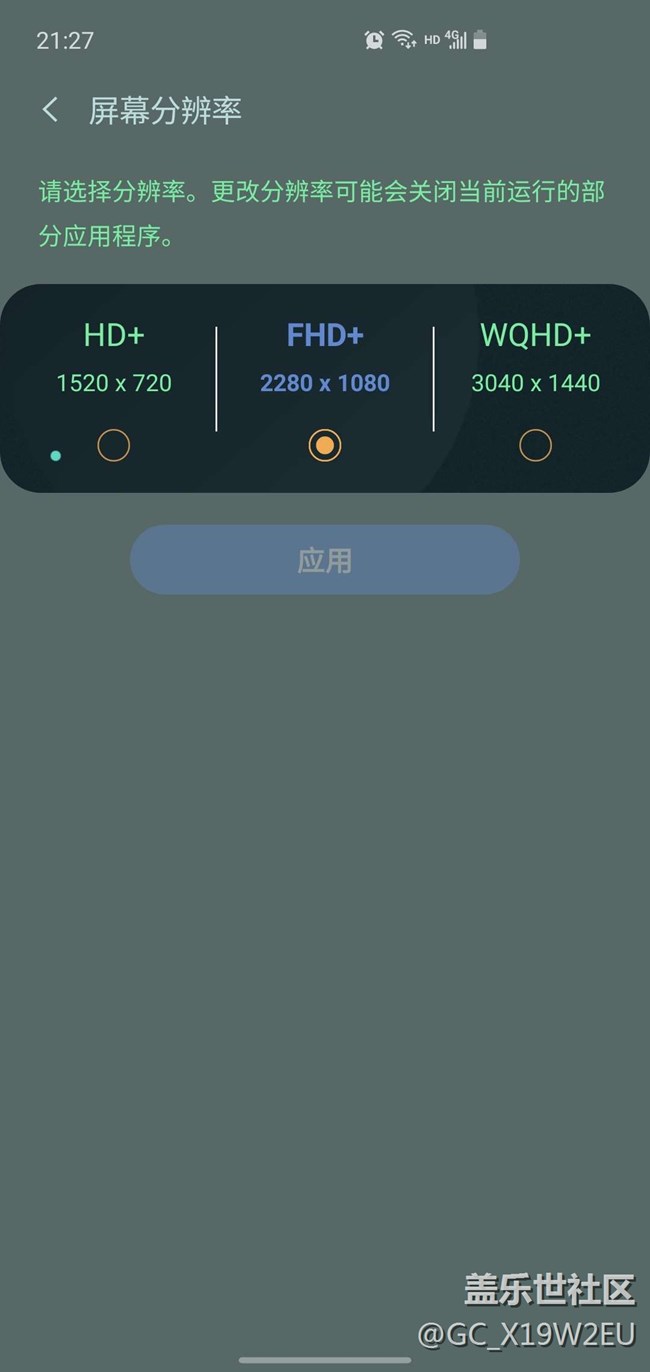The image size is (650, 1372).
Task: Go back from 屏幕分辨率 screen
Action: point(50,110)
